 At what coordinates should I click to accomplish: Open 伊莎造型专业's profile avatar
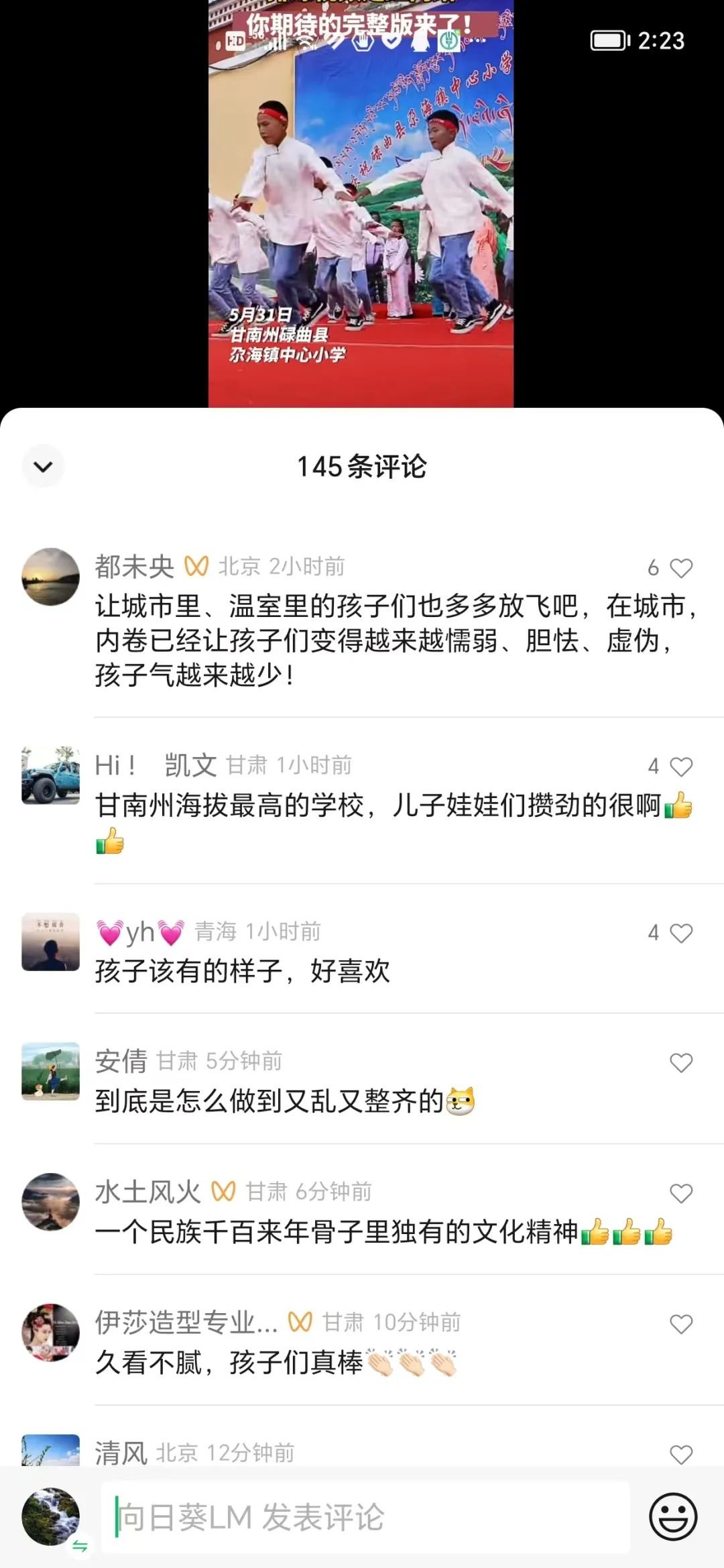(x=50, y=1332)
